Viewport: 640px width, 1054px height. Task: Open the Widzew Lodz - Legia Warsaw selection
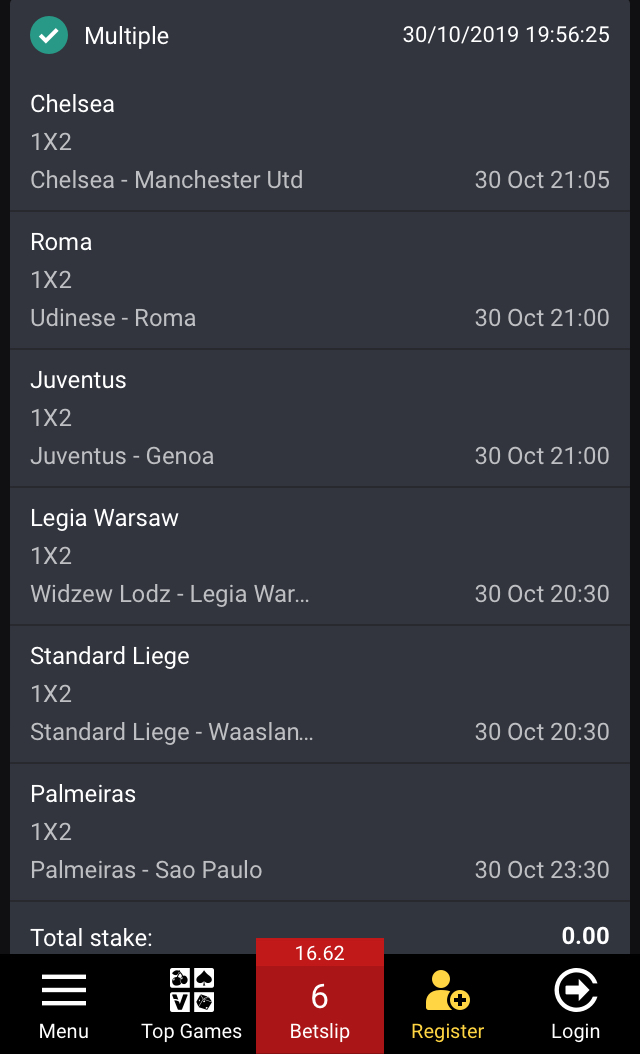coord(320,557)
